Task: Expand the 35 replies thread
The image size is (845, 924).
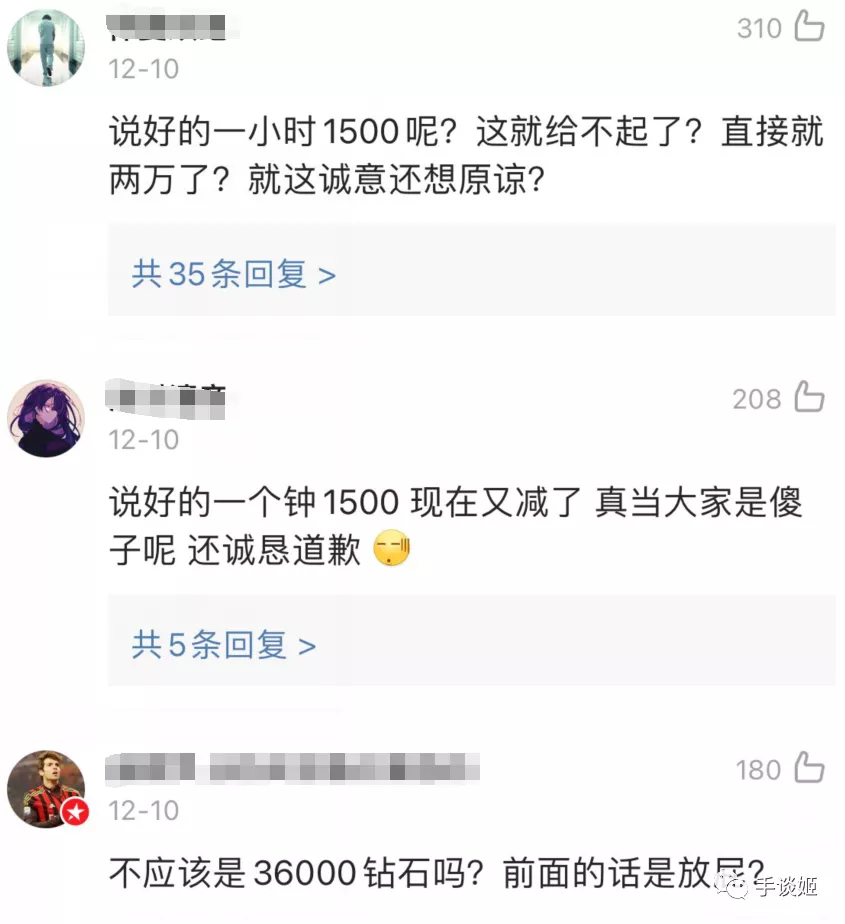Action: click(x=233, y=274)
